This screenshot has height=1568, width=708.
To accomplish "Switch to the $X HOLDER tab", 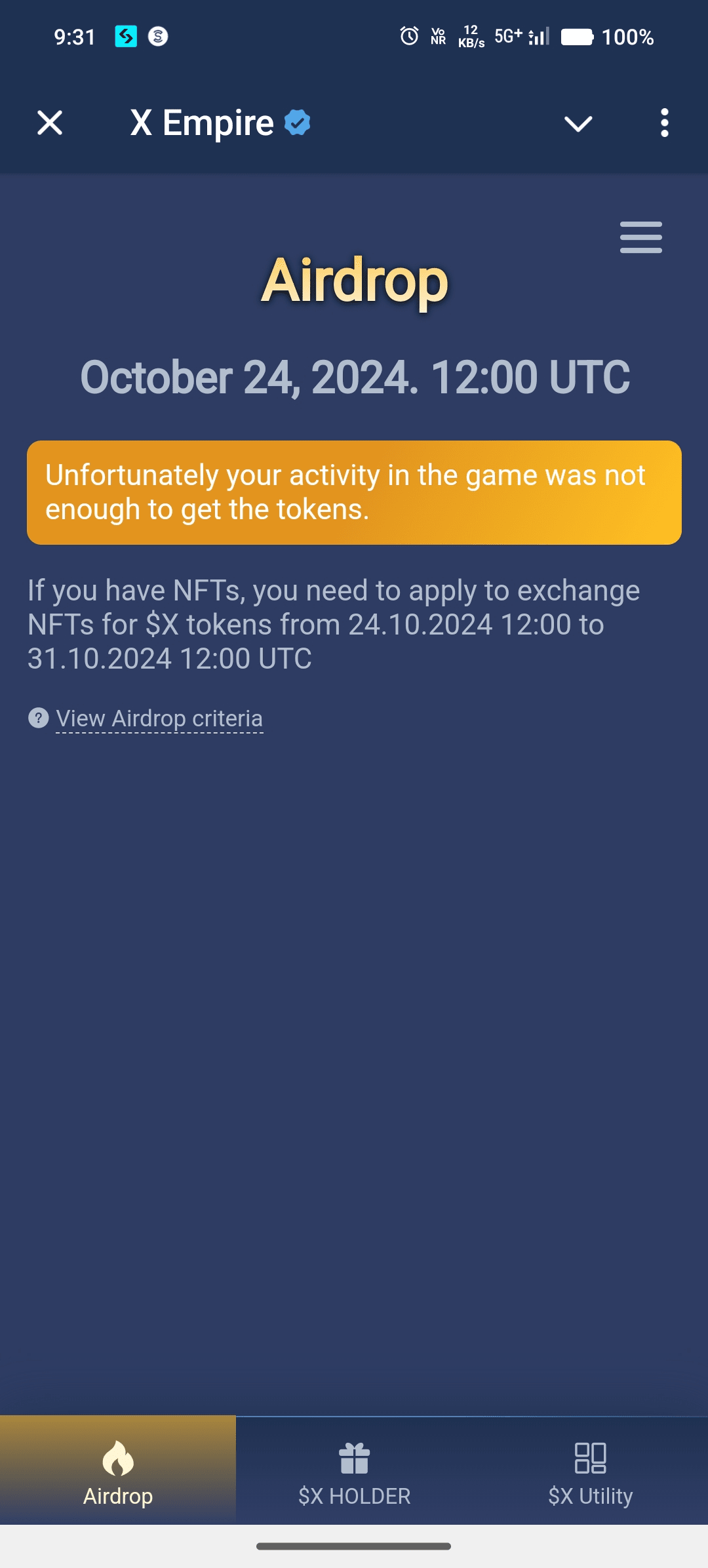I will point(354,1470).
